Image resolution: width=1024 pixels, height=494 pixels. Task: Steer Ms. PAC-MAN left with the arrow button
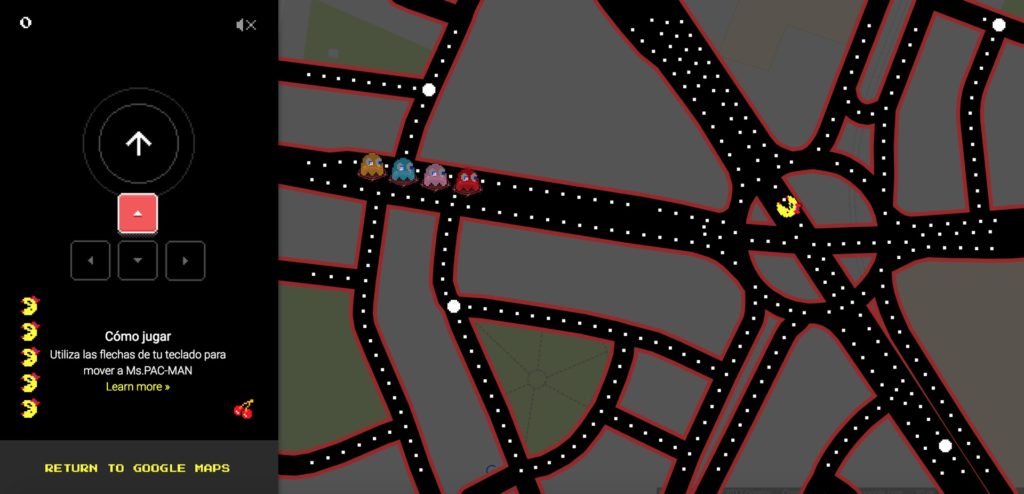[x=91, y=260]
